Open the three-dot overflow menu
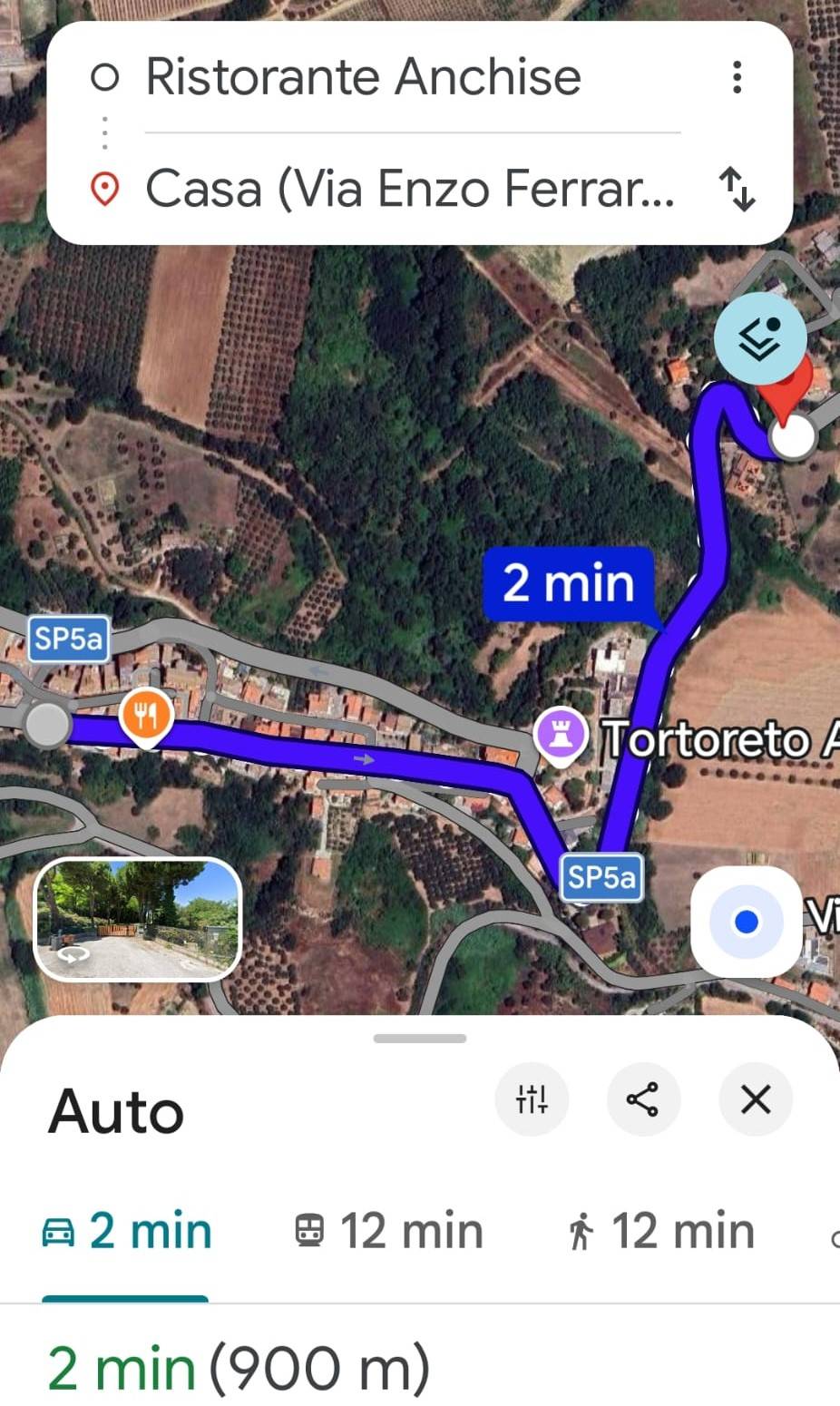 [737, 77]
